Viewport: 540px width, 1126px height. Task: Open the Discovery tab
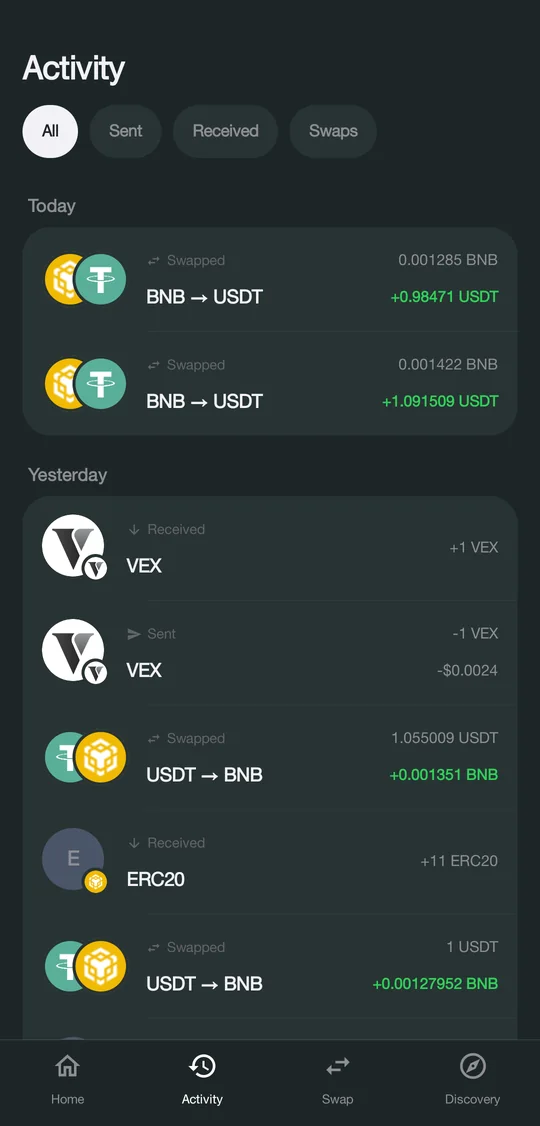472,1080
